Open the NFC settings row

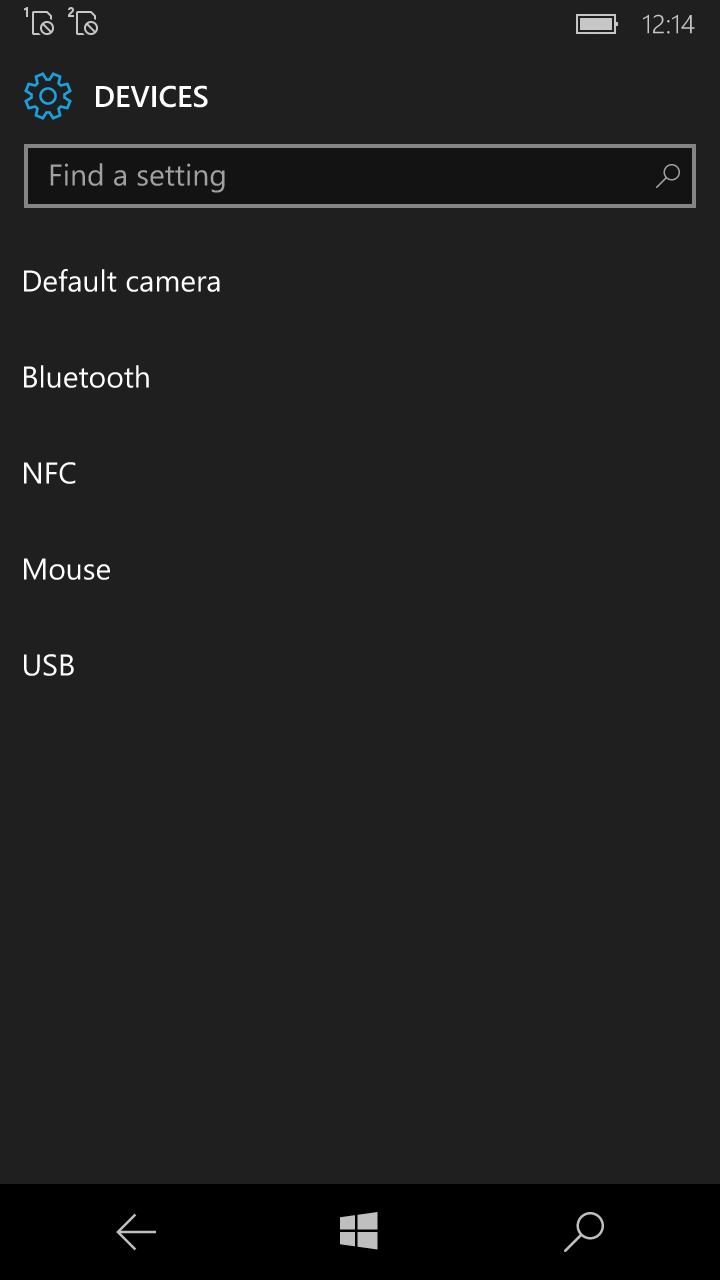click(x=360, y=474)
